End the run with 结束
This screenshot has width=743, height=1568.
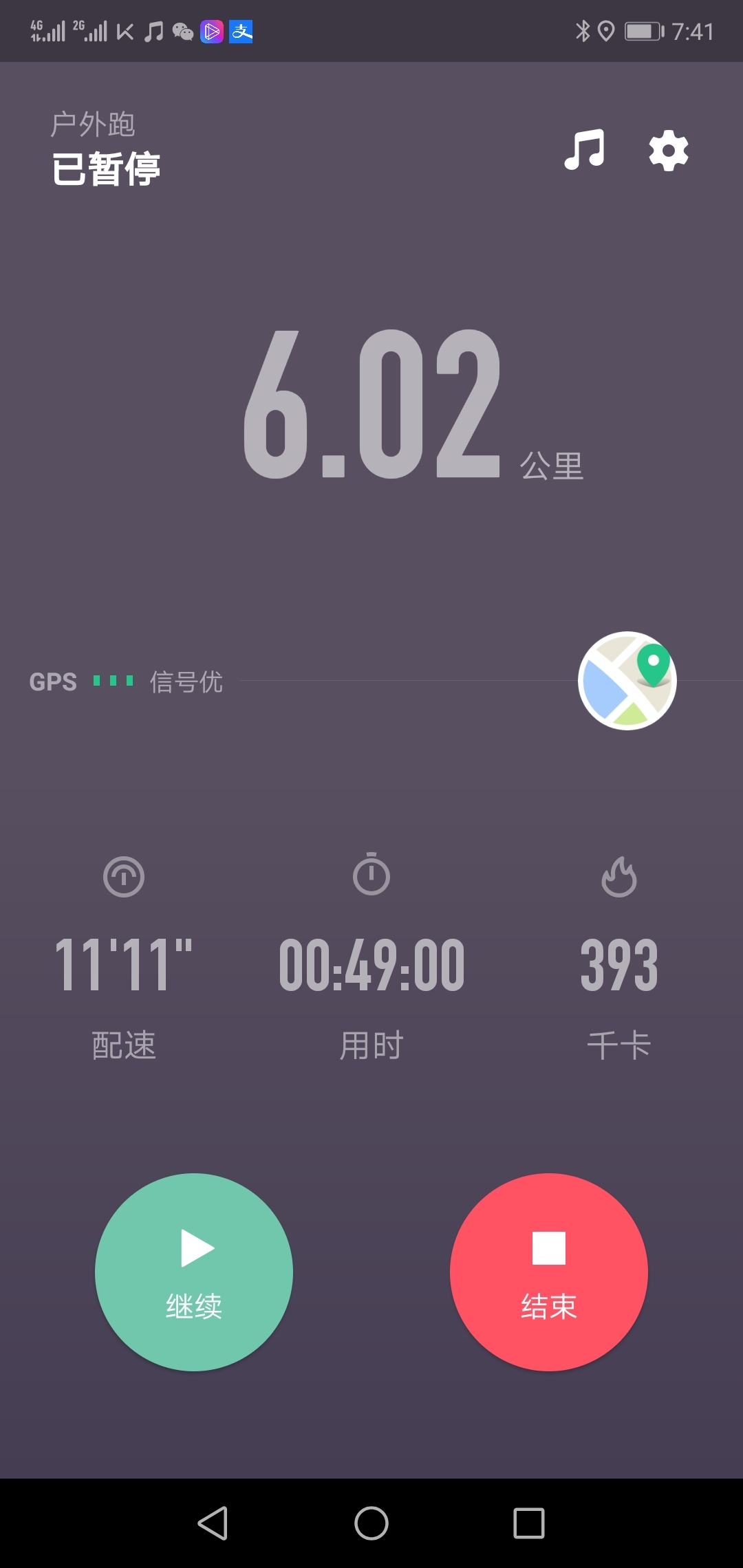click(549, 1272)
